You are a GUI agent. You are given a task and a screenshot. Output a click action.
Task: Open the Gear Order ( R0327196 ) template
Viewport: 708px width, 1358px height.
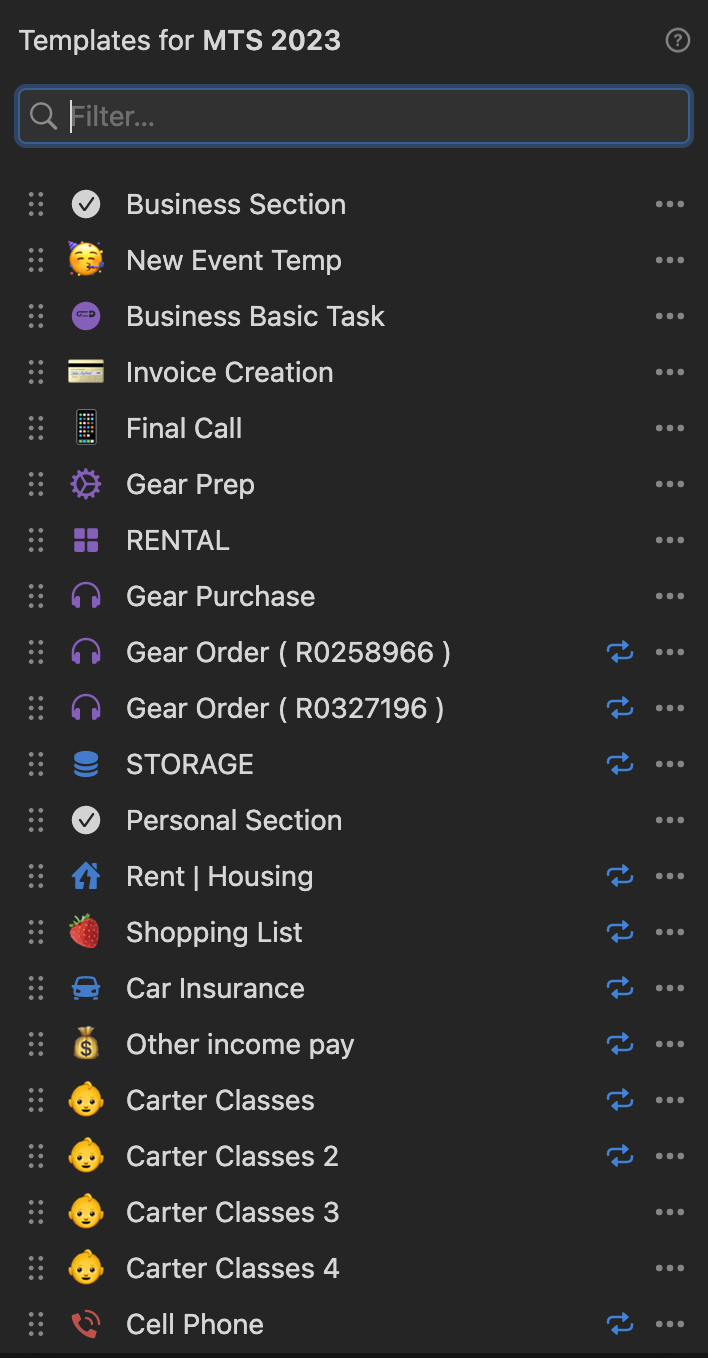click(285, 709)
